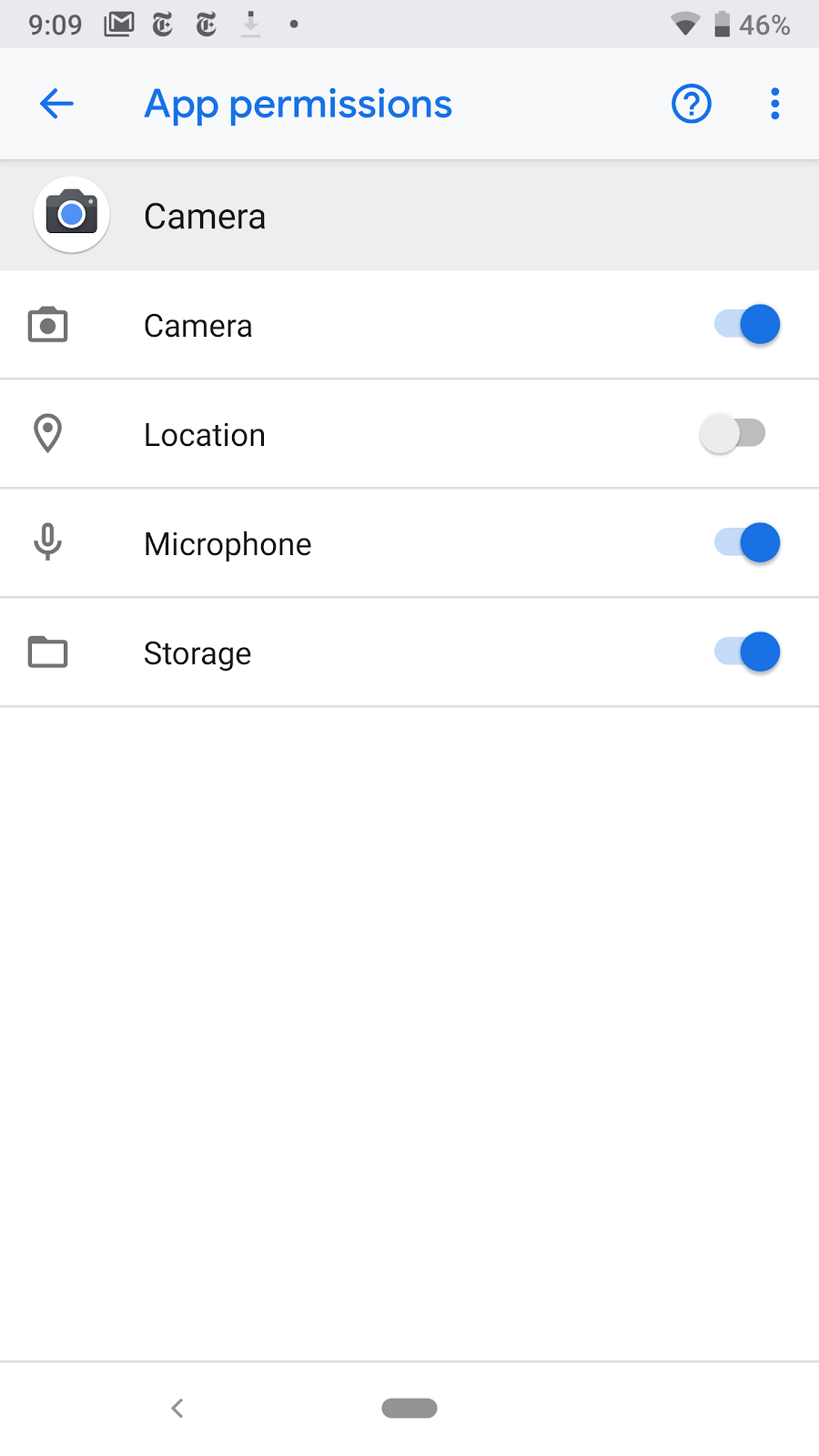Select the camera permission icon

click(47, 325)
